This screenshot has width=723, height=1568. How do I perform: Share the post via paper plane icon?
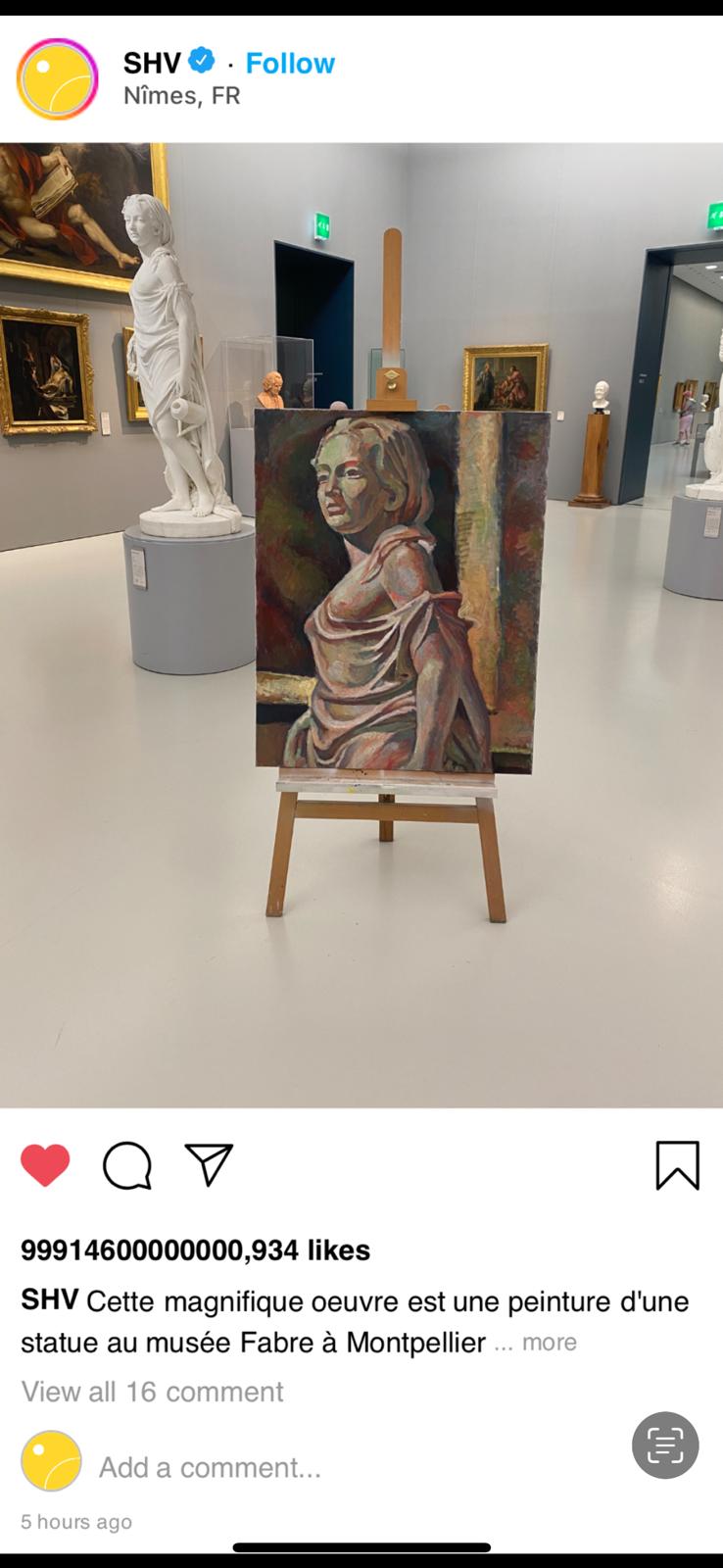coord(209,1165)
